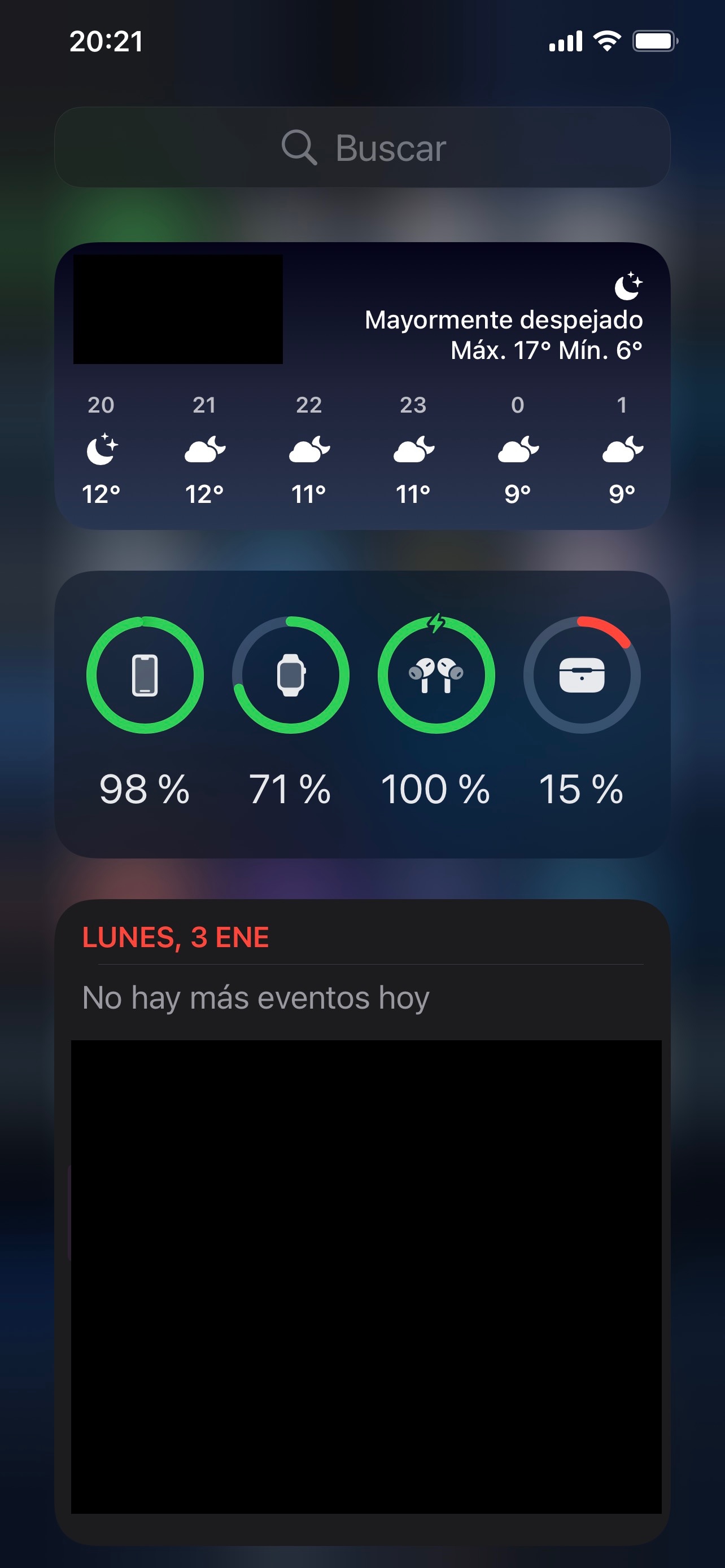Viewport: 725px width, 1568px height.
Task: Tap the Buscar search field
Action: [363, 147]
